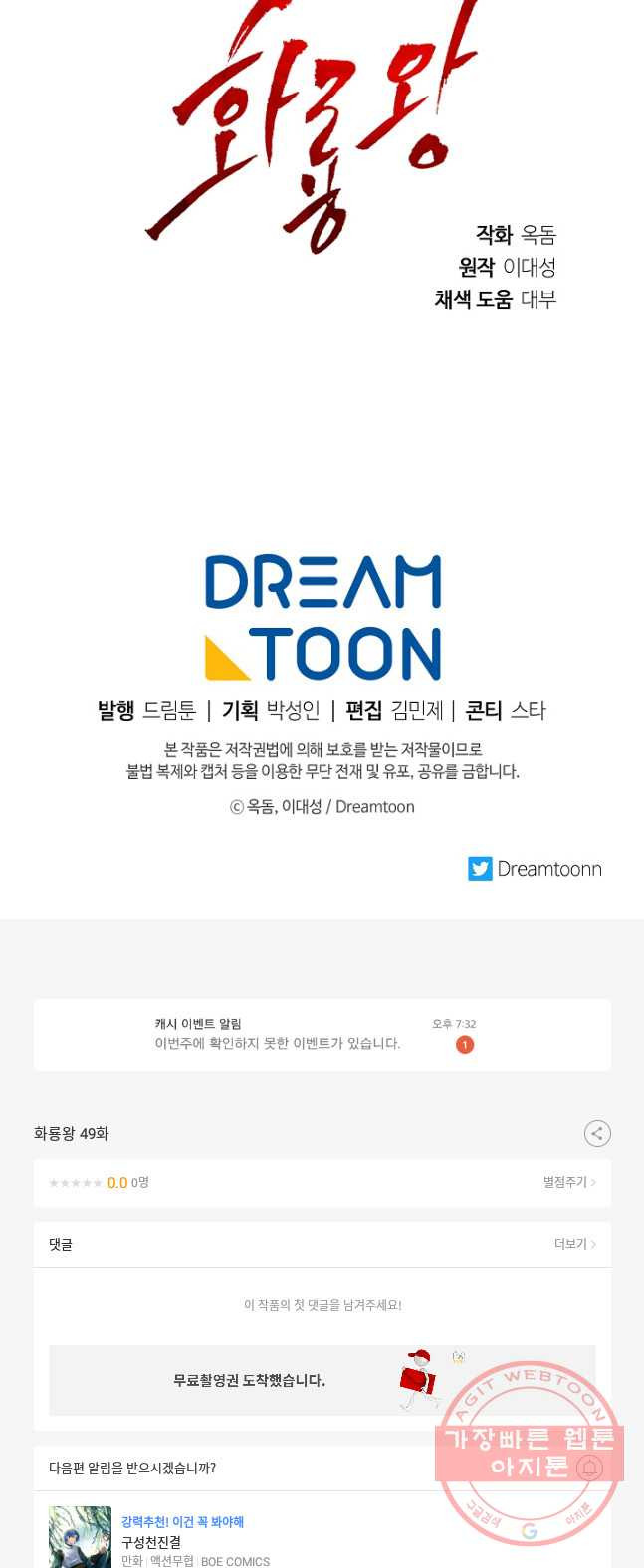The height and width of the screenshot is (1568, 644).
Task: Open the 무료촬영권 도착했습니다 banner
Action: pos(322,1380)
